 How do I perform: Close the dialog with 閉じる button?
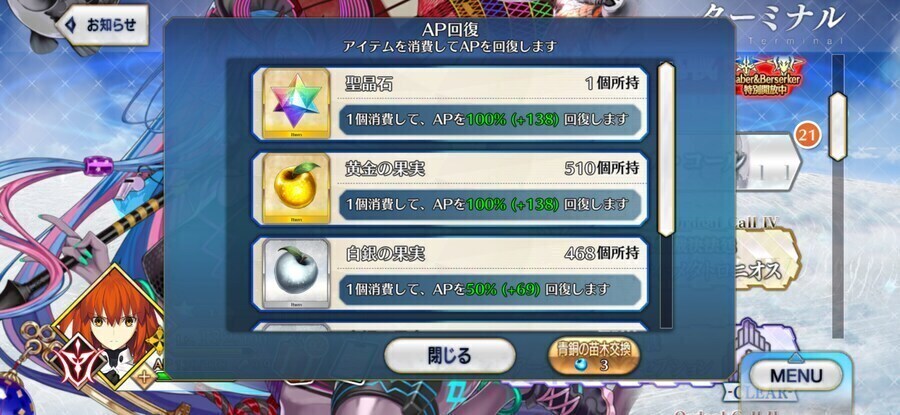click(449, 355)
